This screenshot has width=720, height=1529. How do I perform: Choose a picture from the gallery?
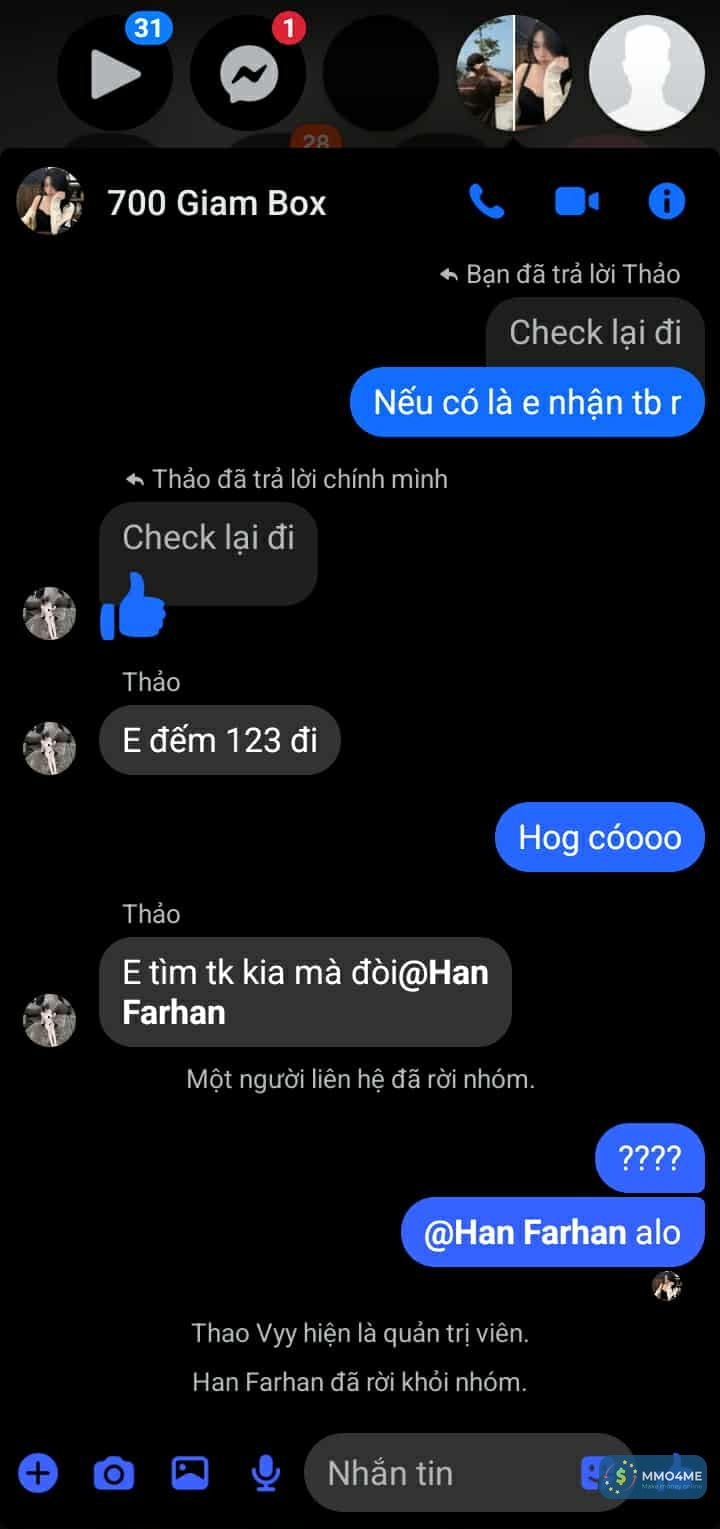(189, 1473)
